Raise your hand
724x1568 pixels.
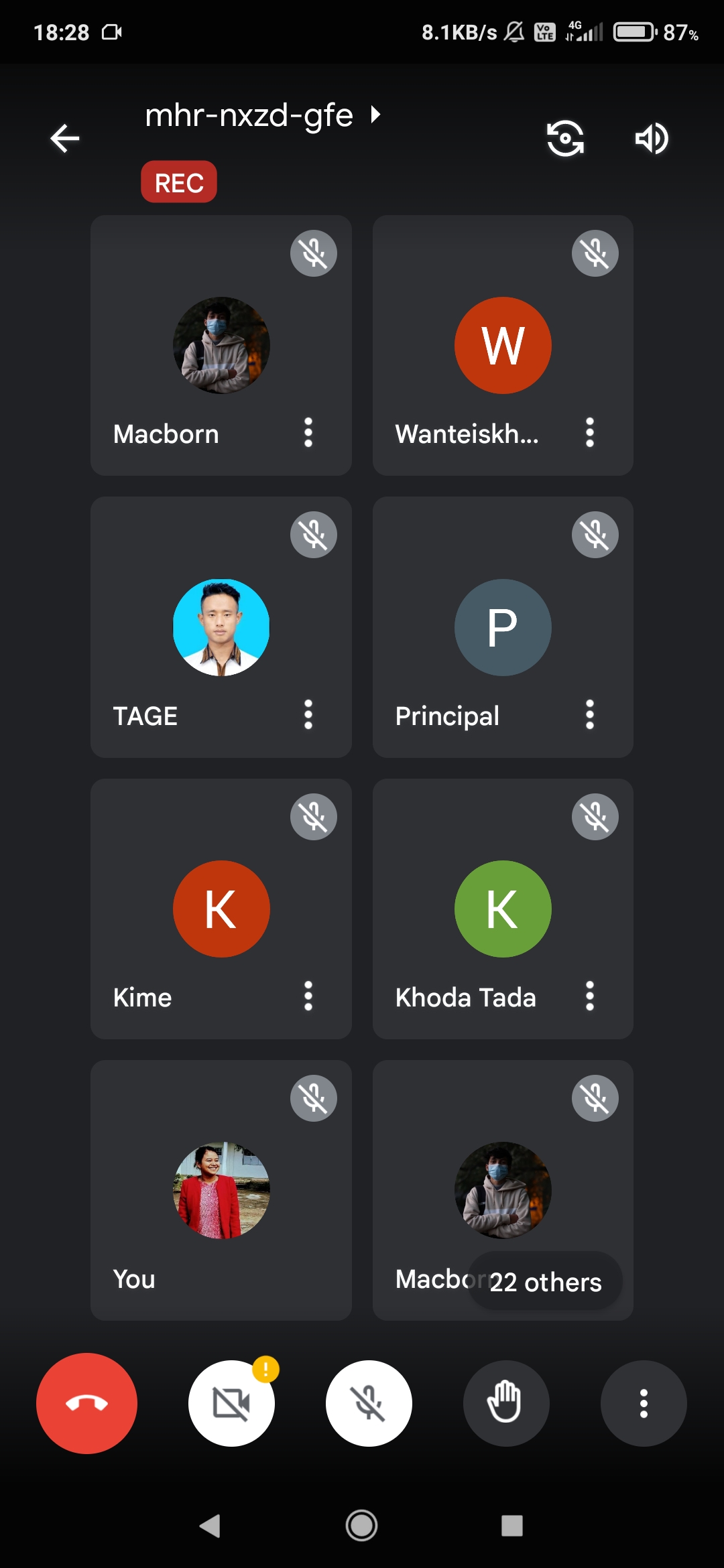[x=506, y=1403]
